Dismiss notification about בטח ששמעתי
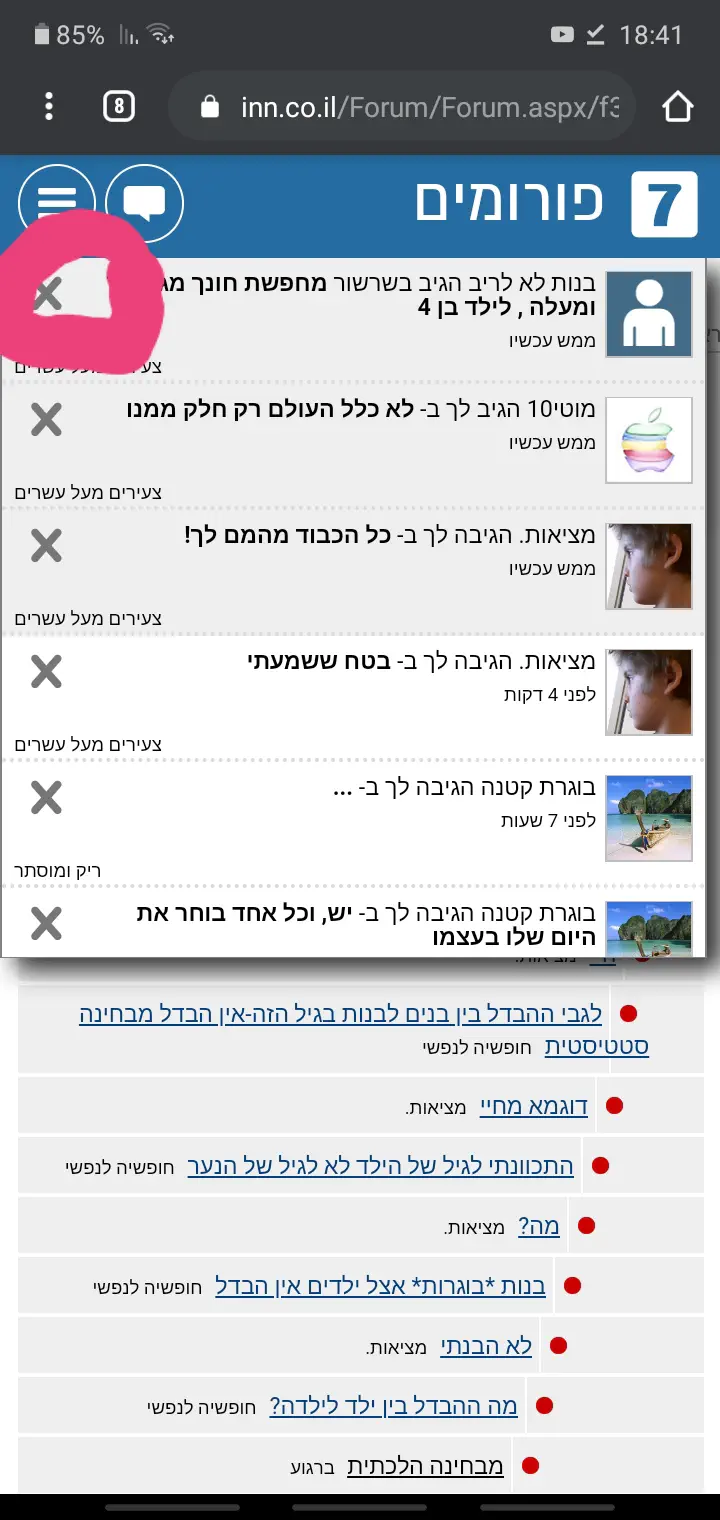 [47, 672]
